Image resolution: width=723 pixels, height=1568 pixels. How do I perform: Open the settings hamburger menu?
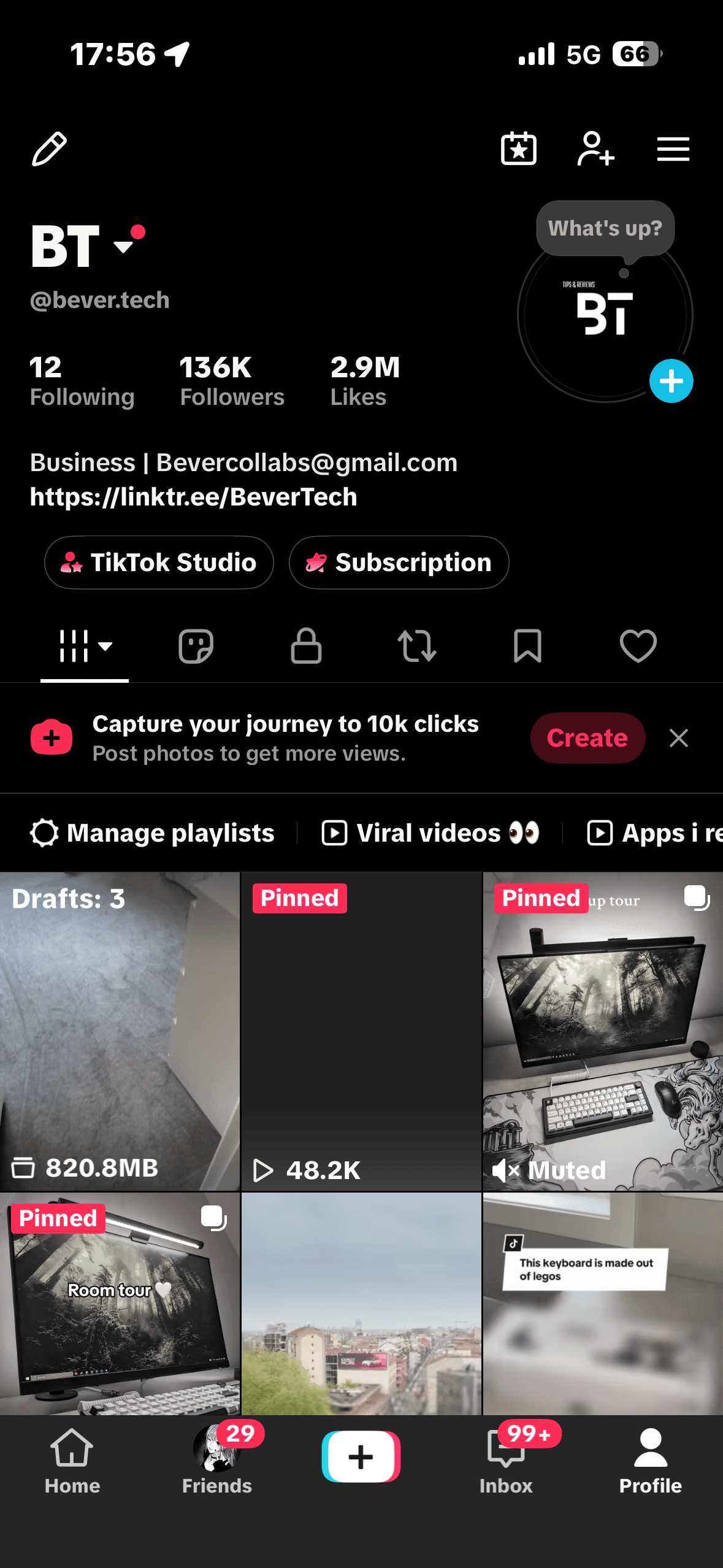(x=673, y=149)
